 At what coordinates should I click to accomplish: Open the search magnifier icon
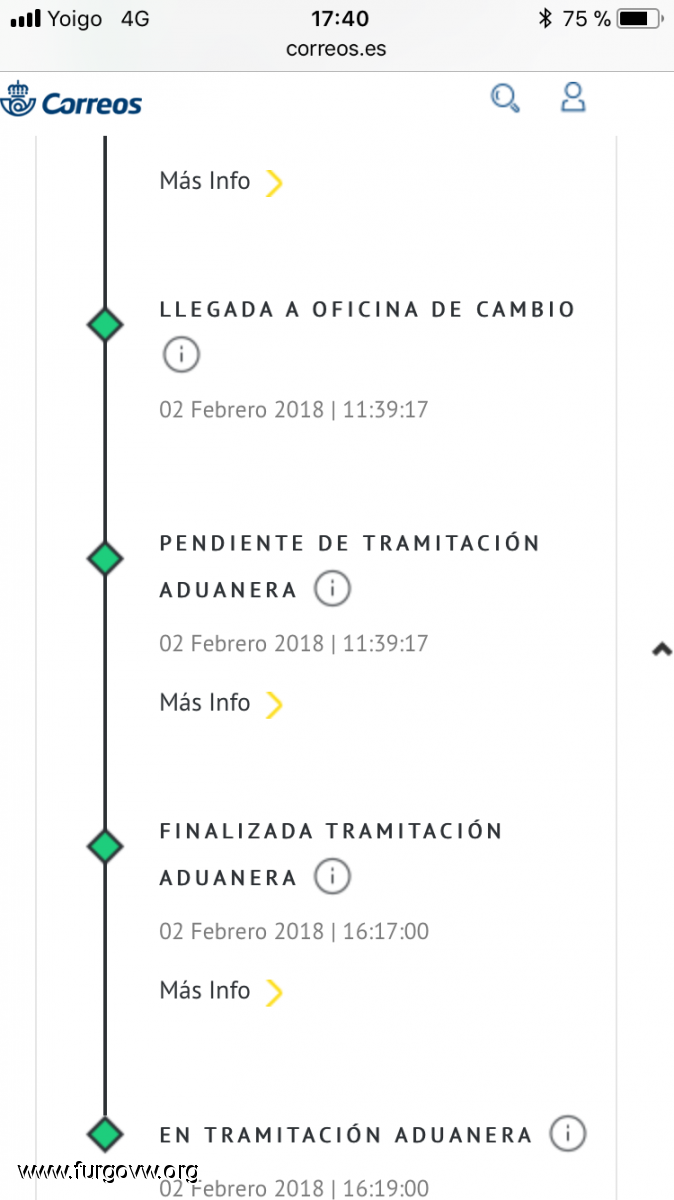(x=504, y=98)
